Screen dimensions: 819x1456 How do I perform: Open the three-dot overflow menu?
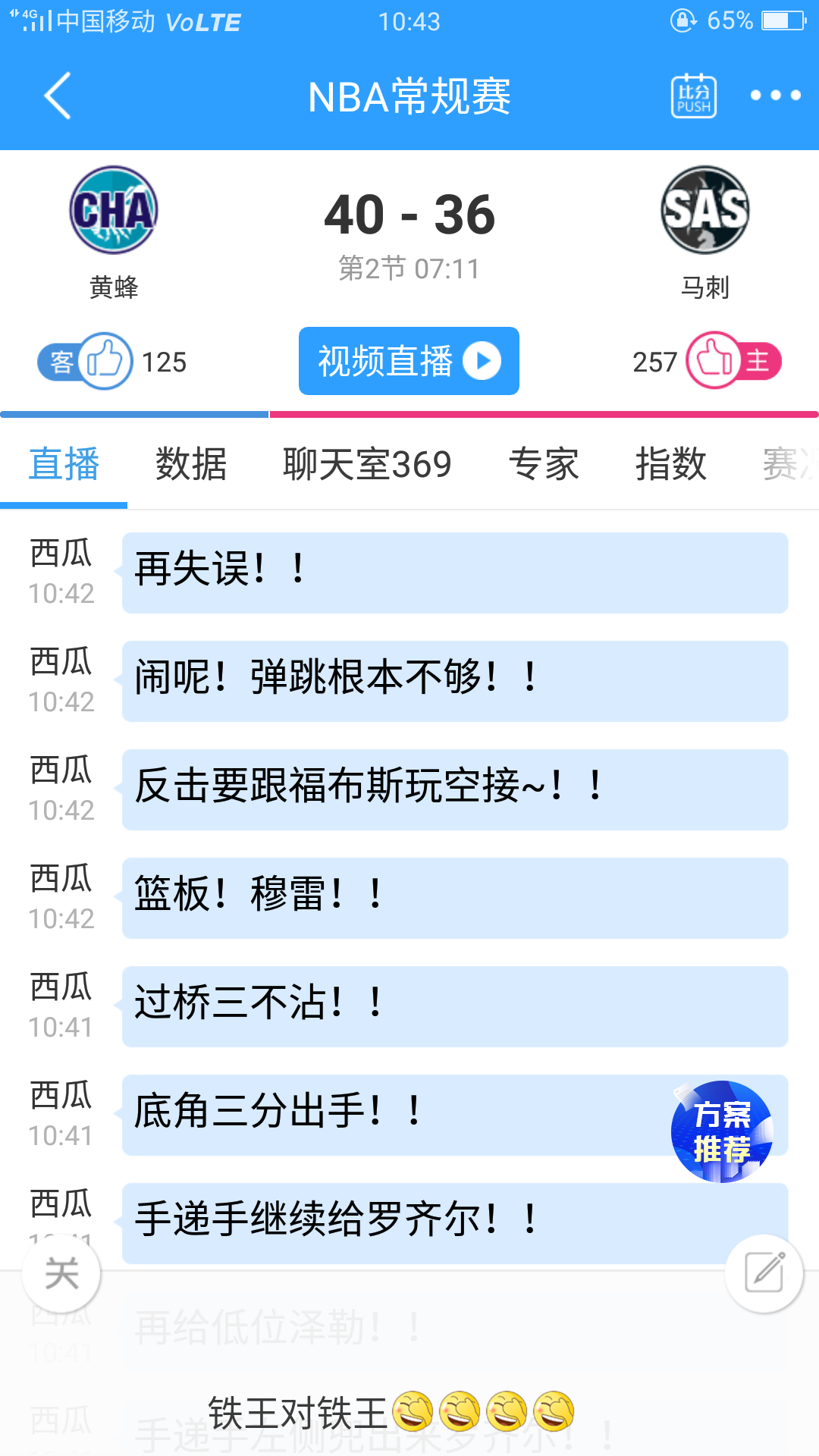775,96
